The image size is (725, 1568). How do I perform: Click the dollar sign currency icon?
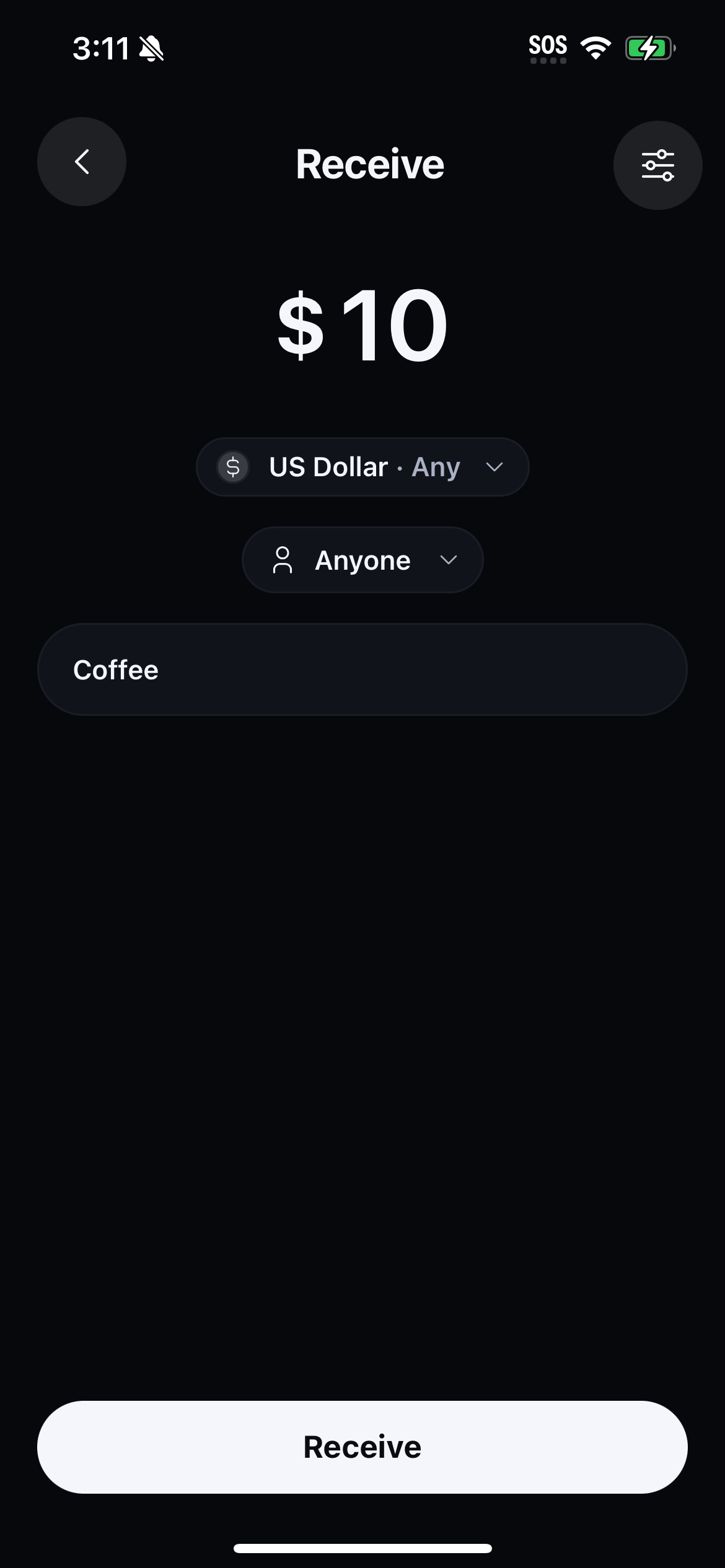pos(234,467)
